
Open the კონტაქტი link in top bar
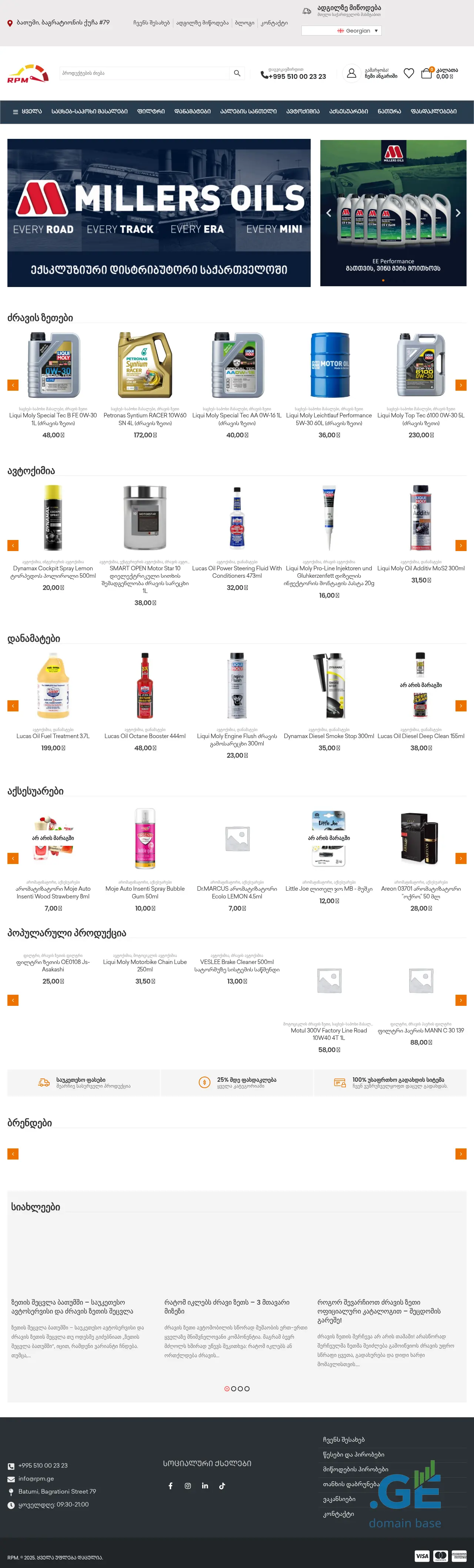click(x=274, y=23)
